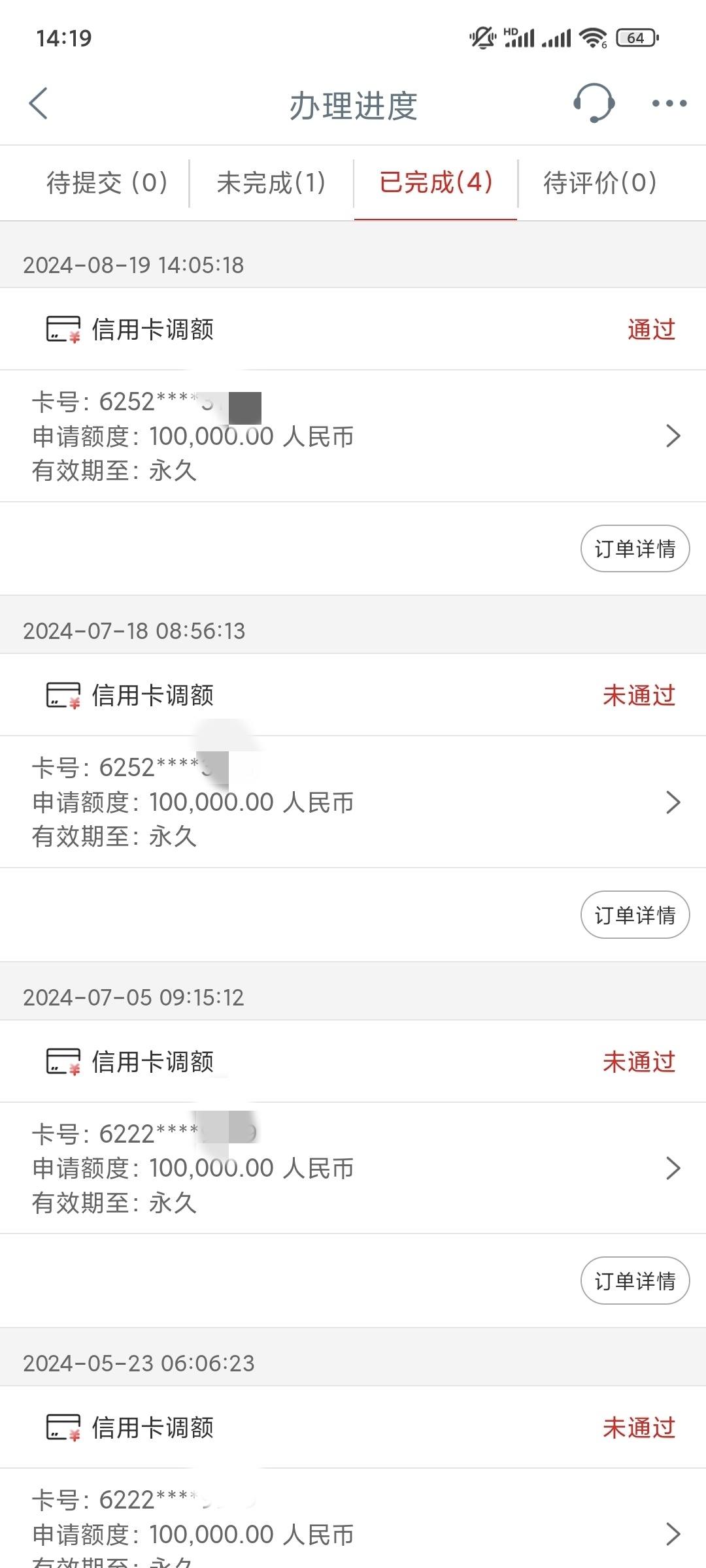Go back from 办理进度 page
Screen dimensions: 706x1568
coord(39,104)
